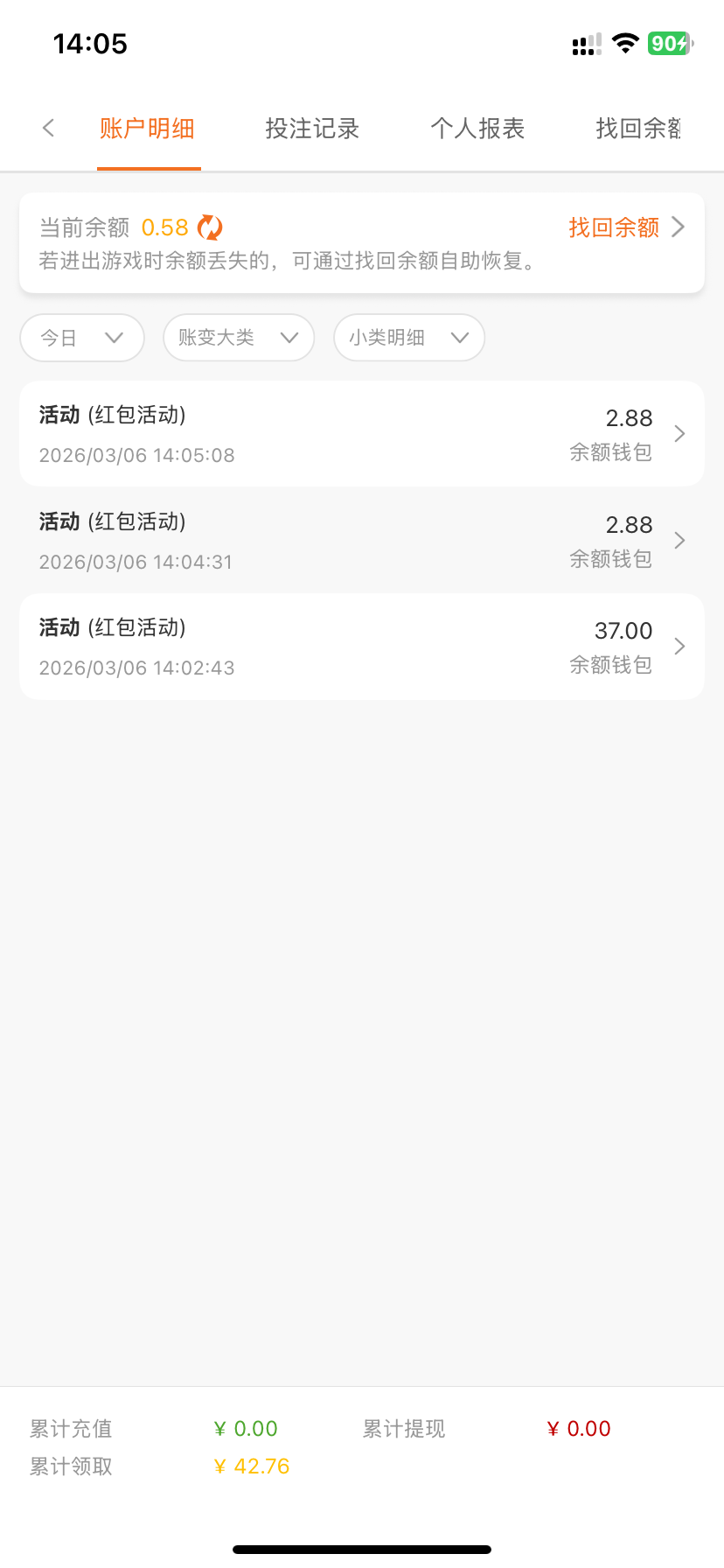Open the 红包活动 record from 14:05:08
724x1568 pixels.
(362, 434)
